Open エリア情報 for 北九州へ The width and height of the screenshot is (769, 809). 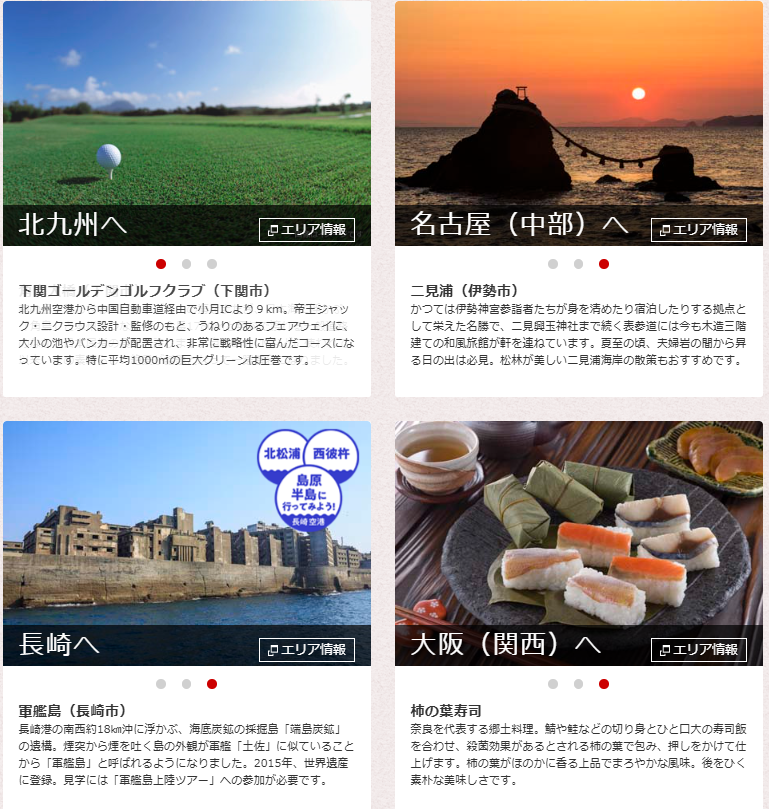306,230
